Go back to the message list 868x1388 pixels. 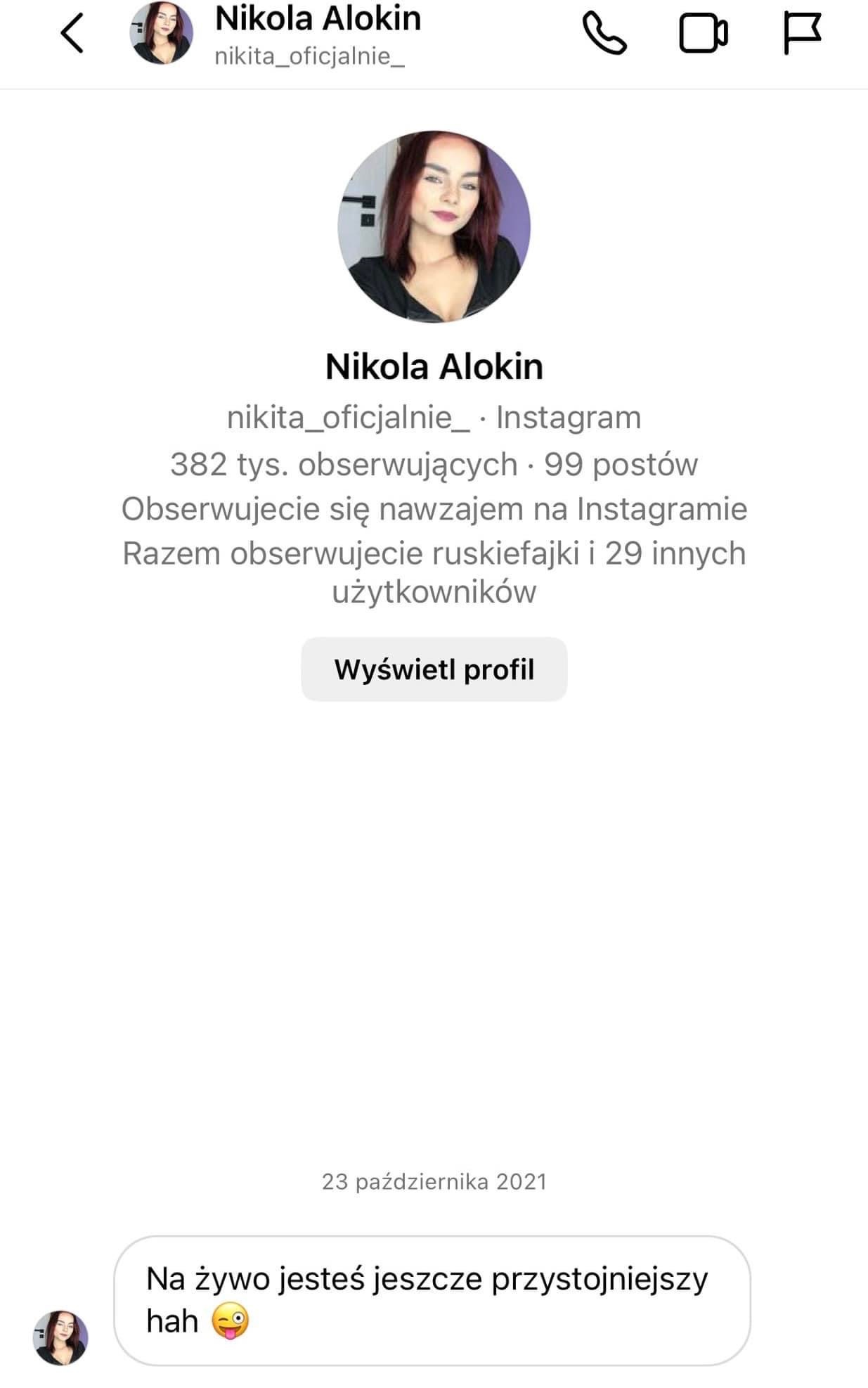point(72,33)
